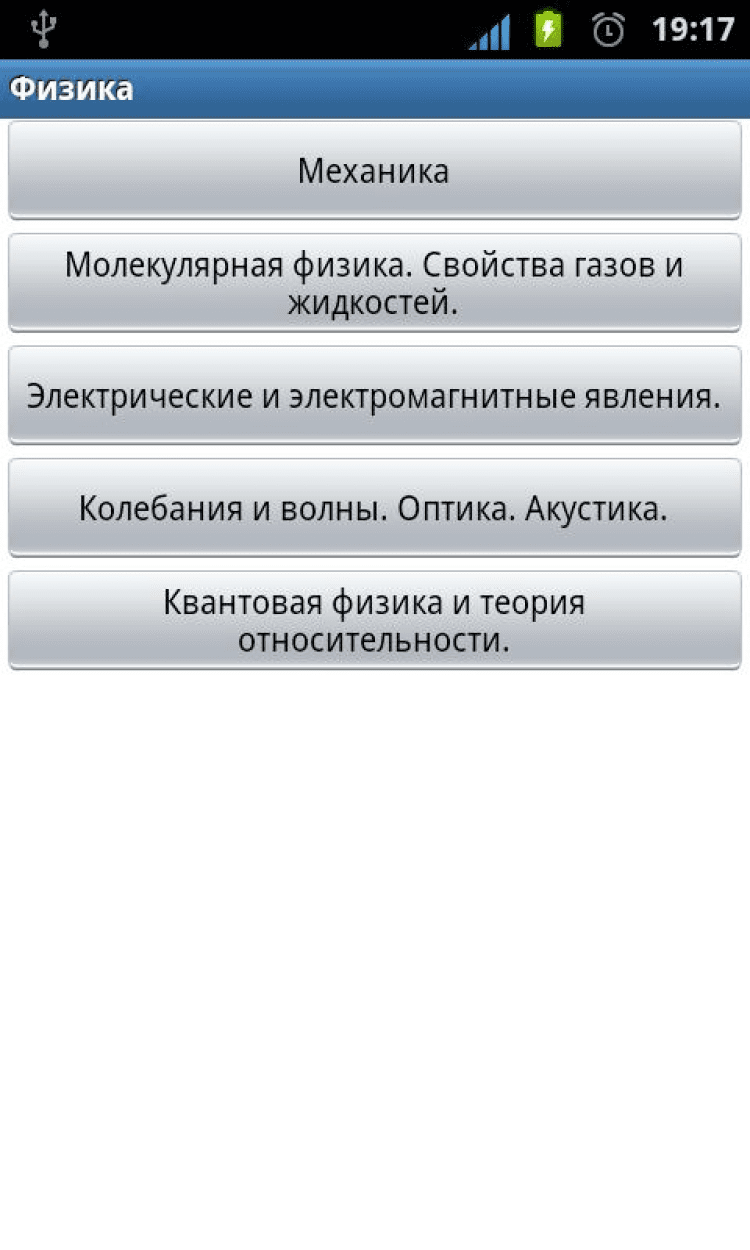Open the Механика section
This screenshot has height=1250, width=750.
[374, 170]
